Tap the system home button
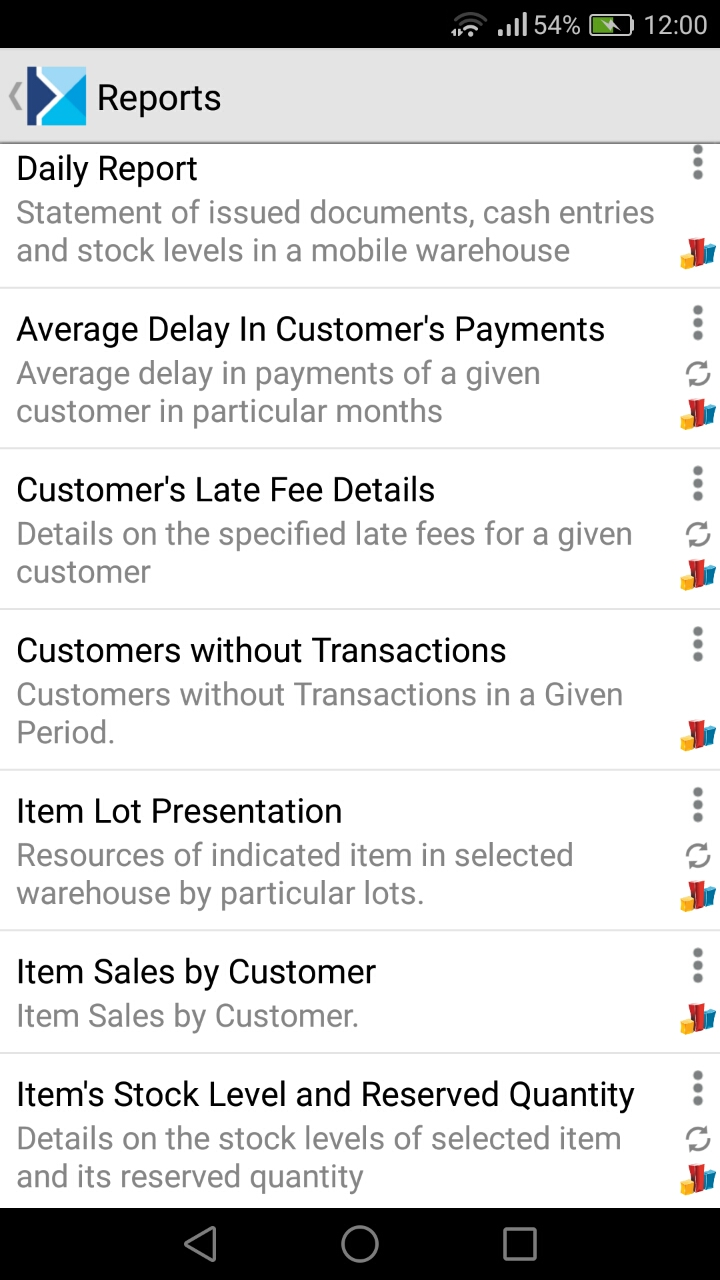Image resolution: width=720 pixels, height=1280 pixels. 360,1244
